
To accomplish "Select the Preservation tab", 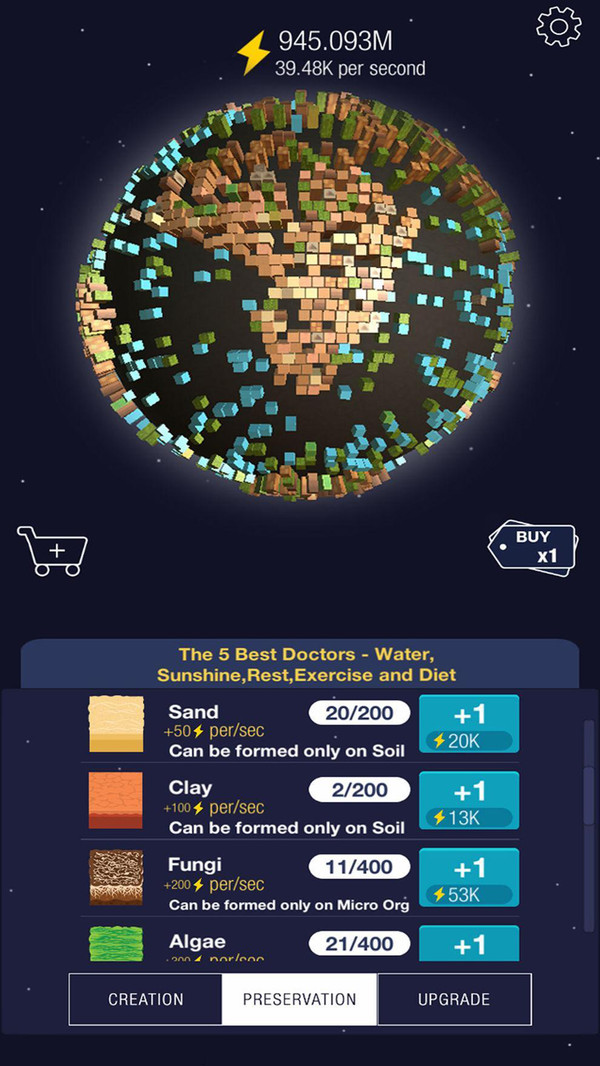I will 299,999.
